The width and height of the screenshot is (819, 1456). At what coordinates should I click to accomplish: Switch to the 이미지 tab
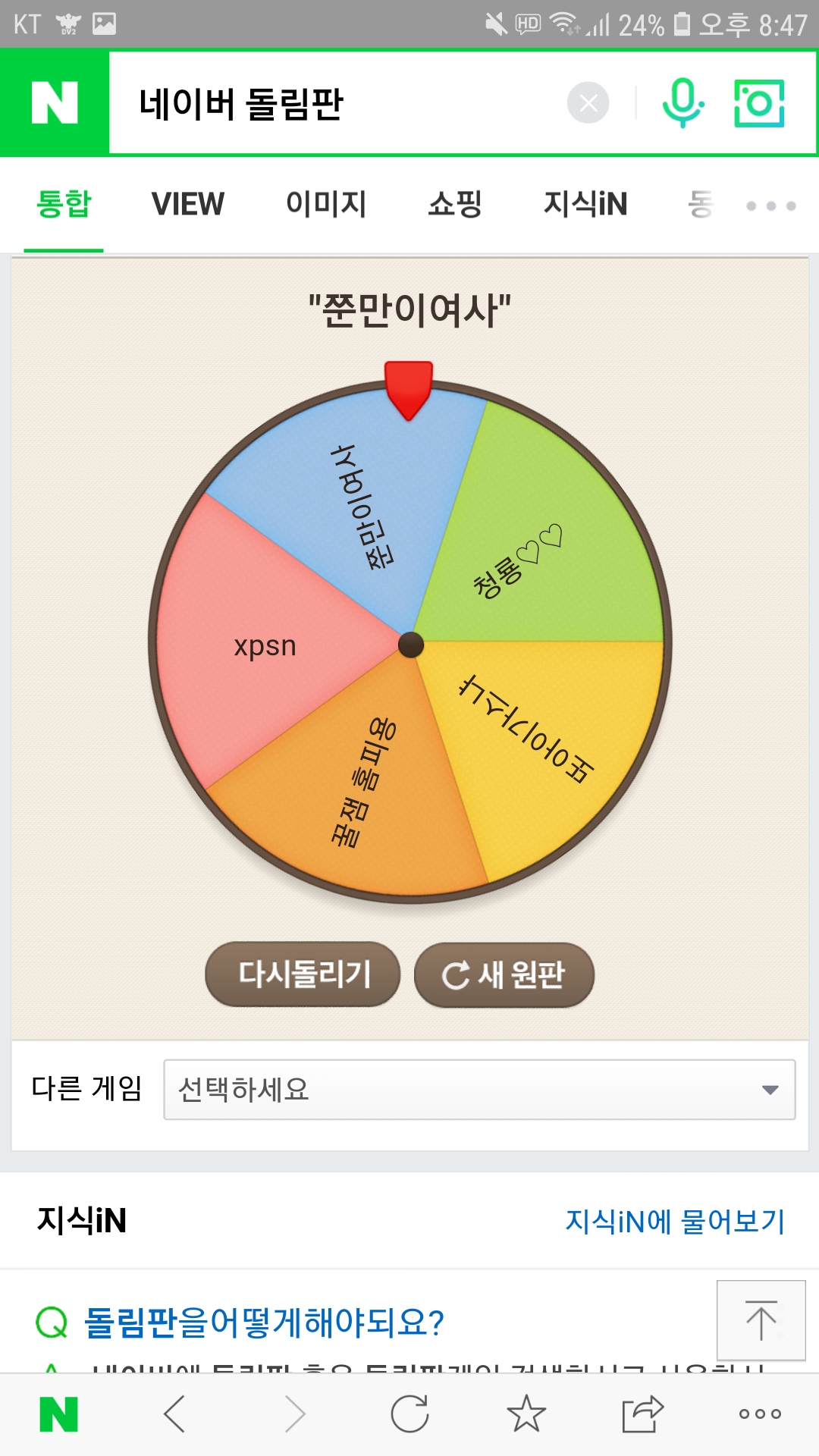click(x=326, y=204)
